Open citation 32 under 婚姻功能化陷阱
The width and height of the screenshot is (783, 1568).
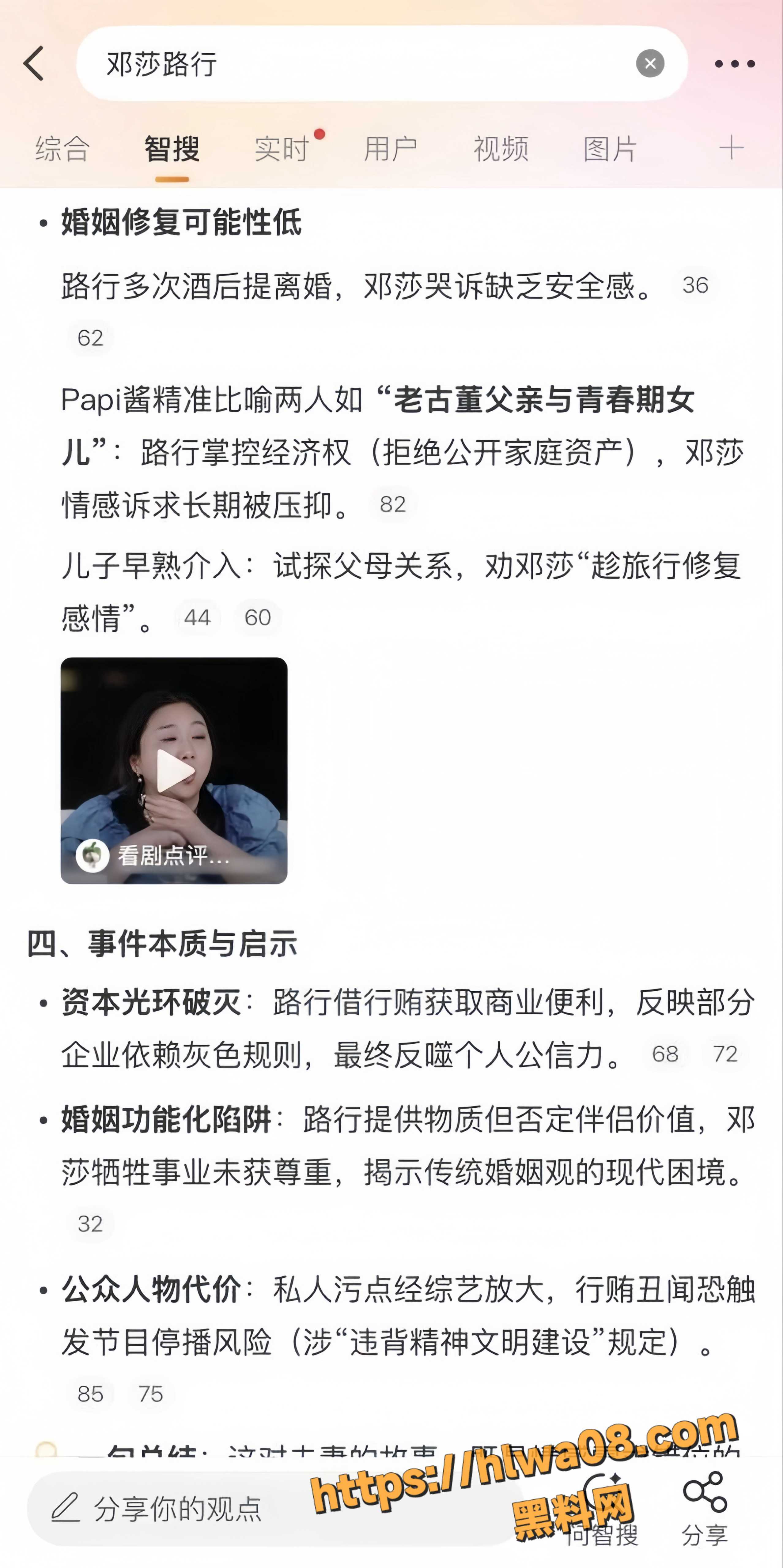(x=90, y=1223)
